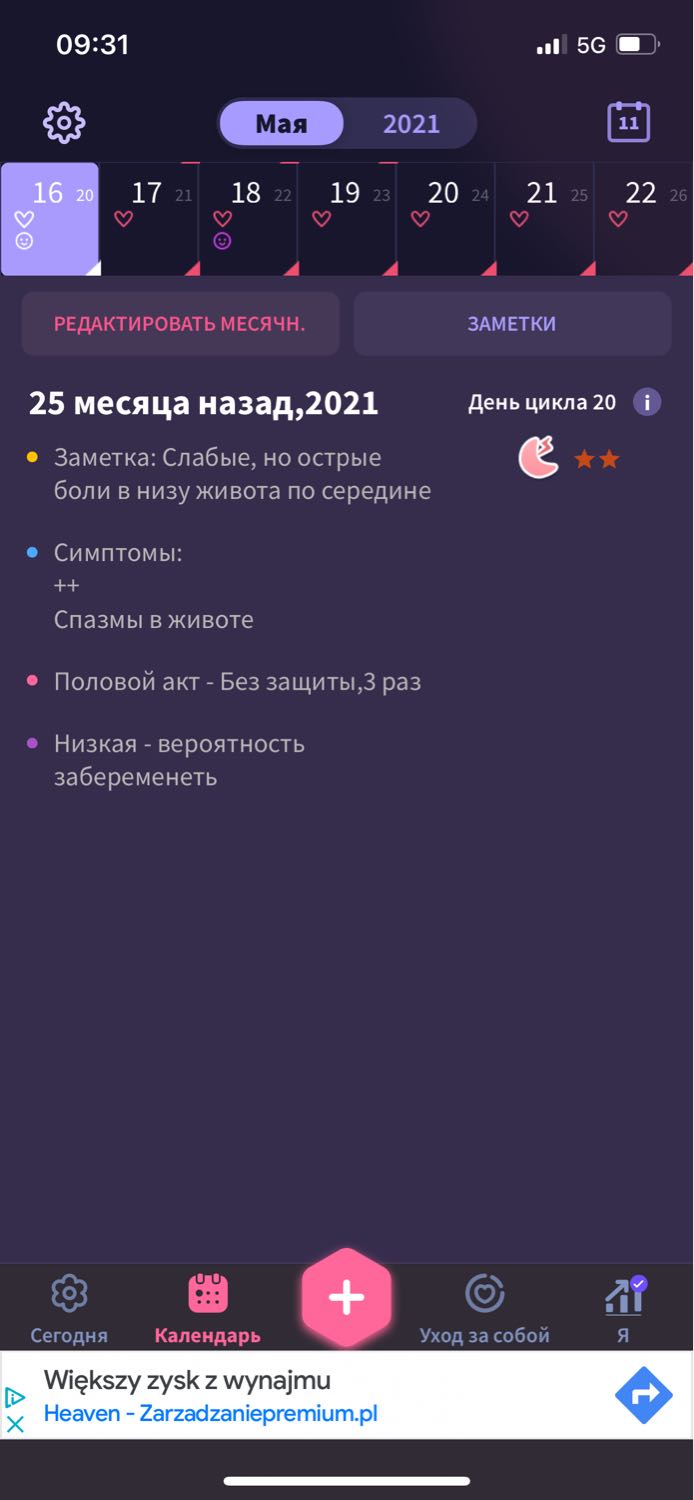Show cycle day info icon
The height and width of the screenshot is (1500, 694).
click(x=647, y=403)
